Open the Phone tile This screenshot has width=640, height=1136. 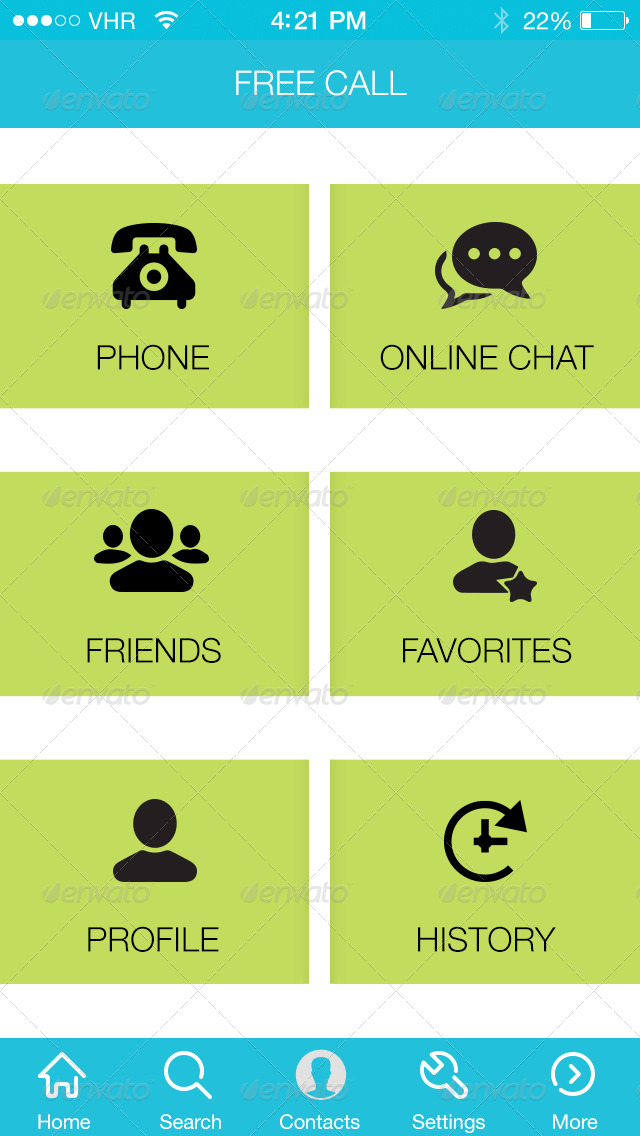pyautogui.click(x=154, y=296)
